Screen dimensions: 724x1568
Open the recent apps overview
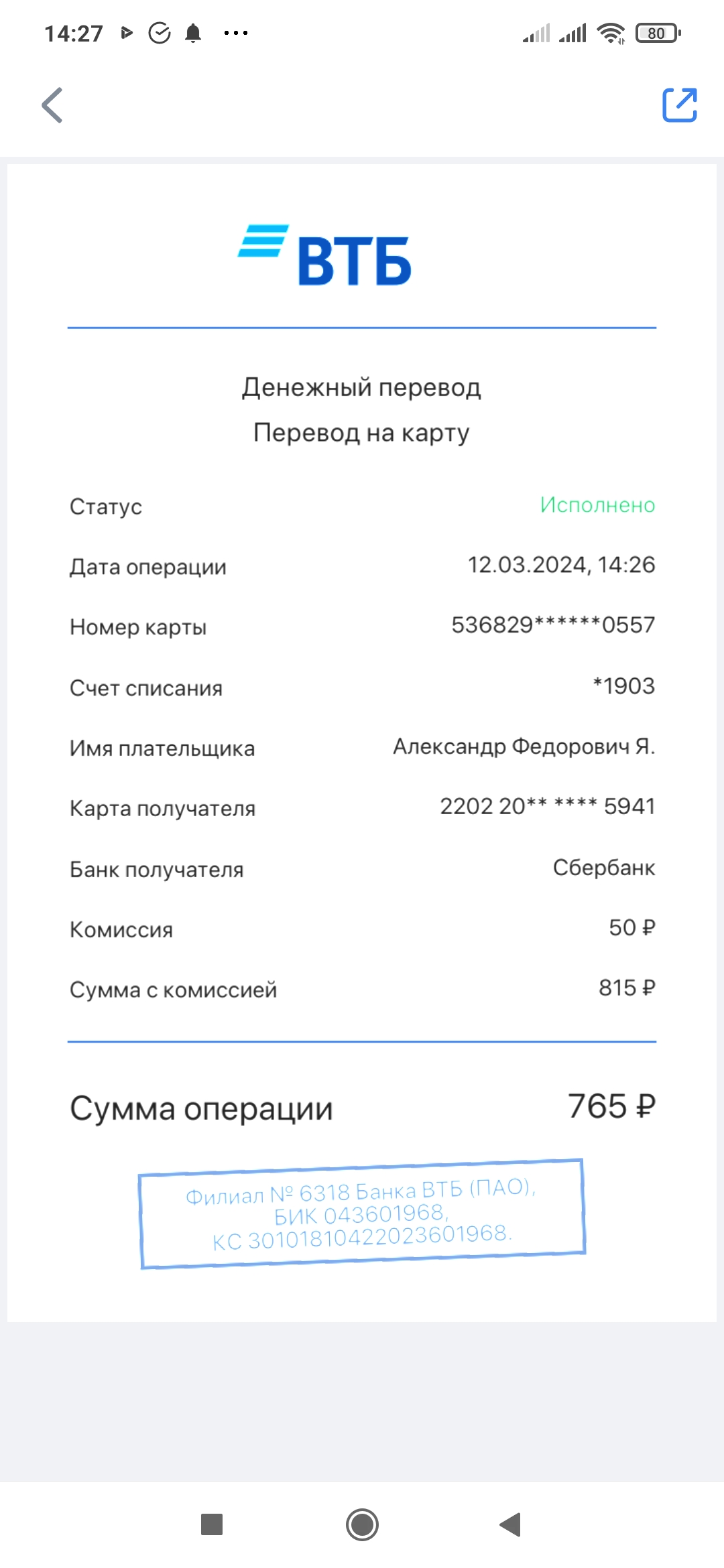[x=212, y=1524]
